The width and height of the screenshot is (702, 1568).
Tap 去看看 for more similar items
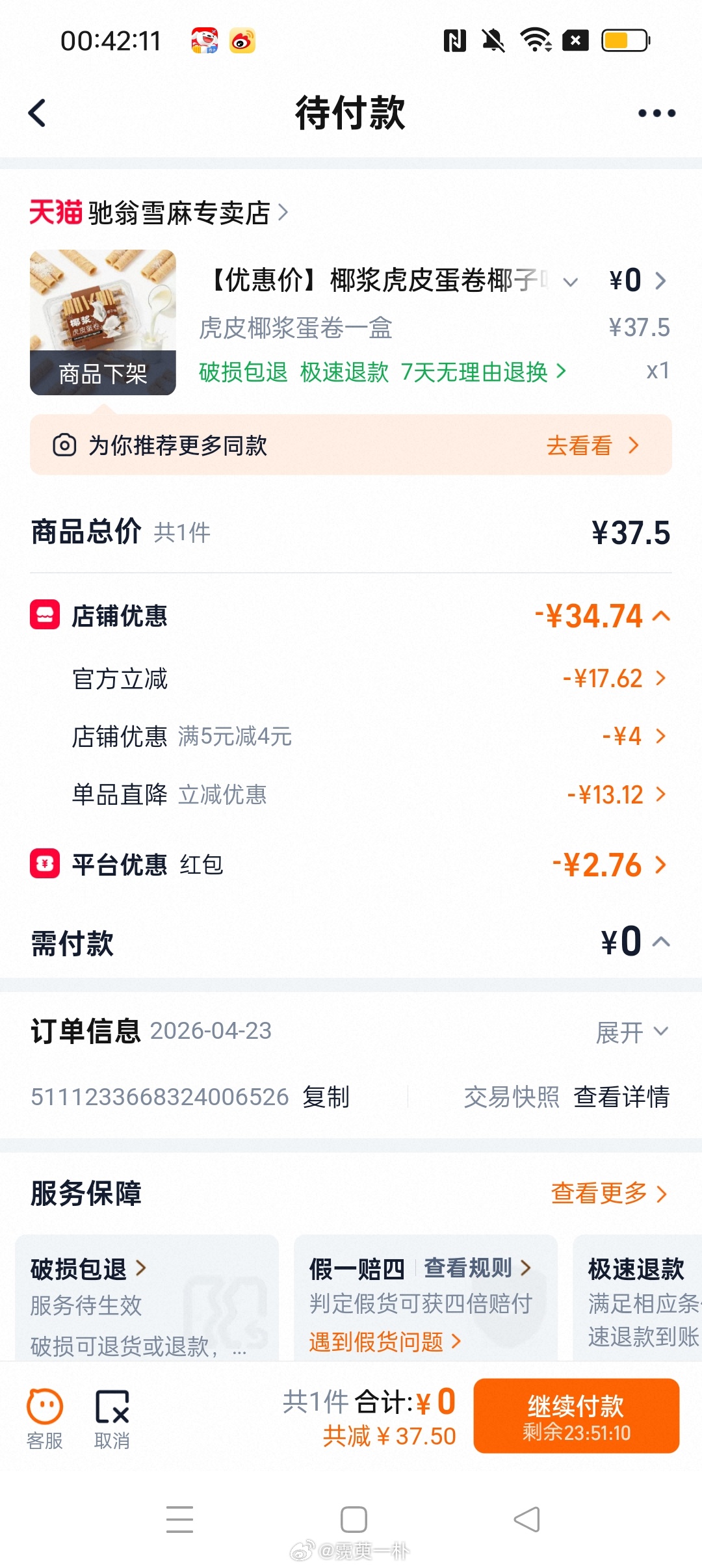pyautogui.click(x=591, y=446)
